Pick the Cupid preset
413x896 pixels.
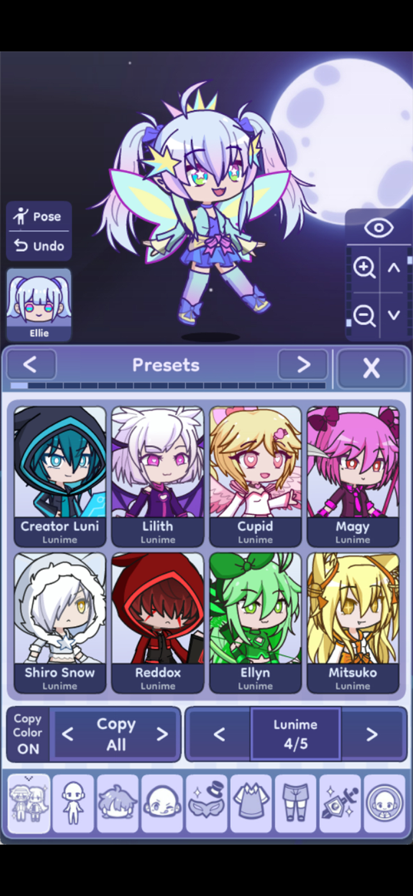tap(255, 477)
